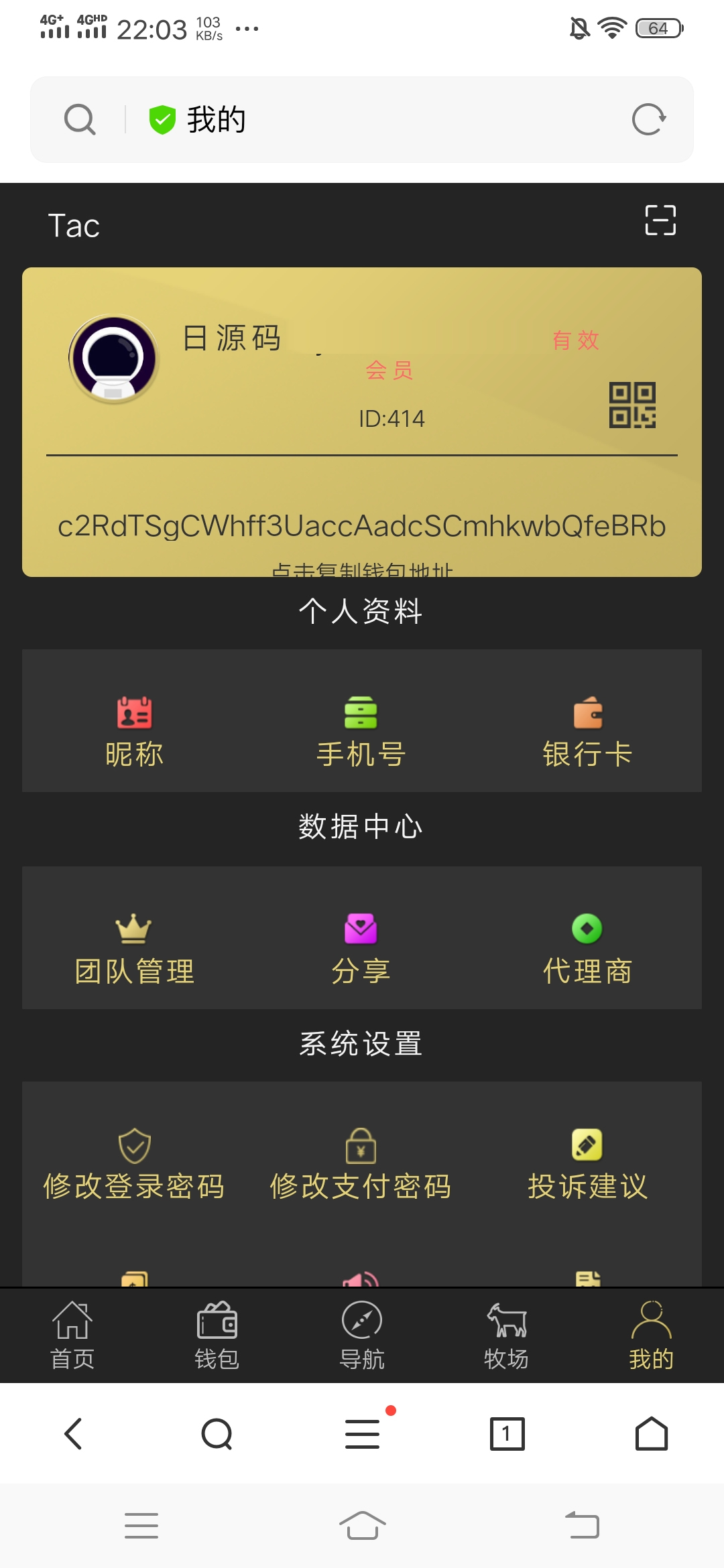Screen dimensions: 724x1568
Task: Select 修改登录密码 to change login password
Action: click(135, 1165)
